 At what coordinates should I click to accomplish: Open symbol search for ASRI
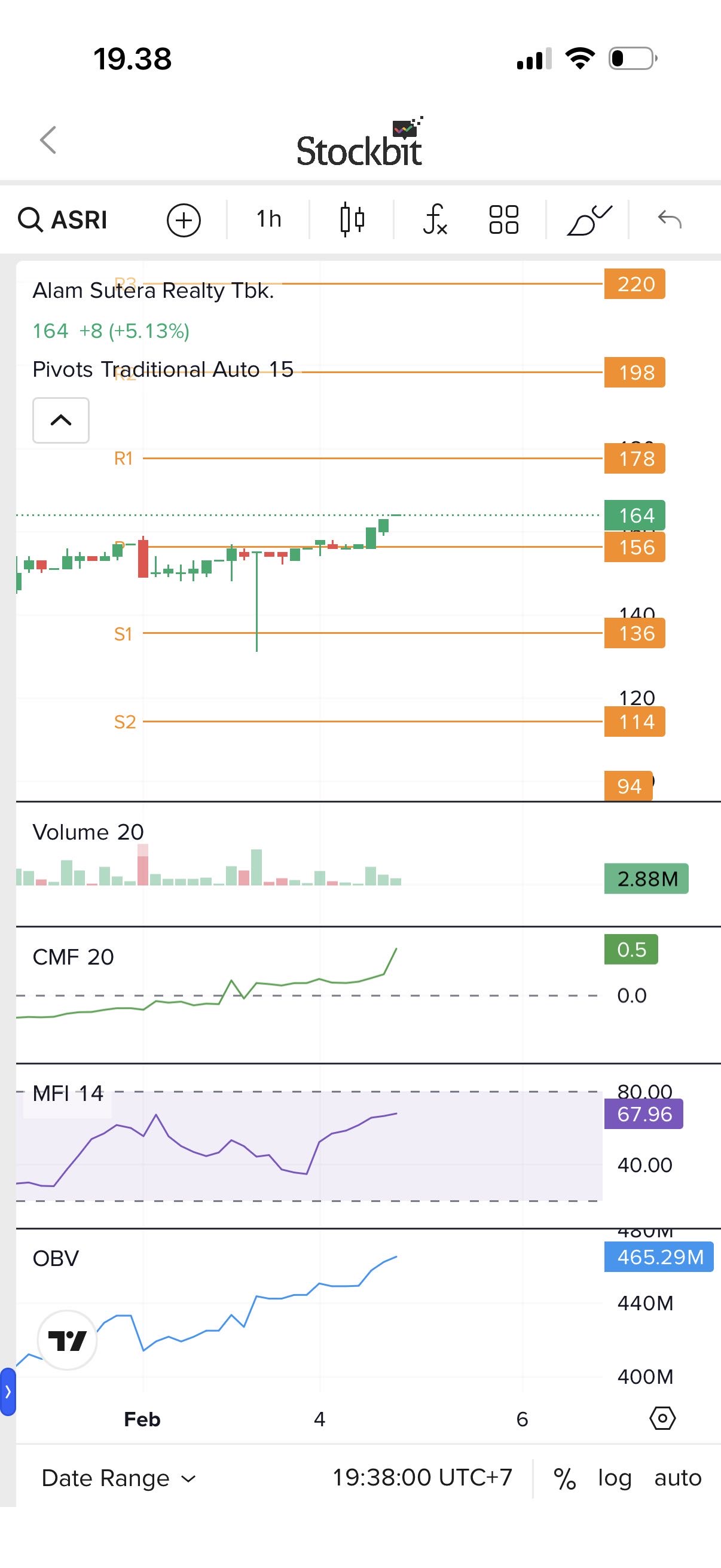63,219
